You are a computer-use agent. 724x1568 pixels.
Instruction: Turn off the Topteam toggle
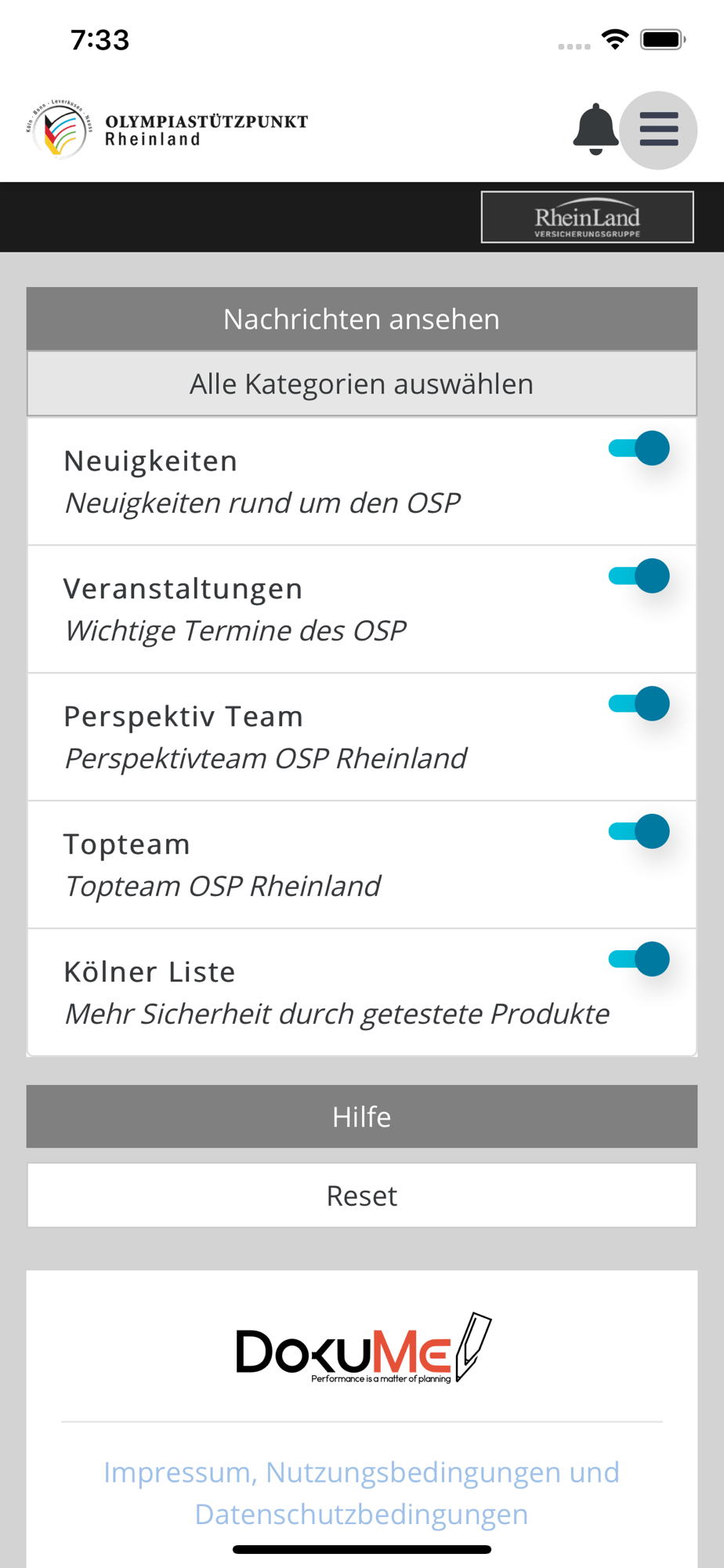[x=639, y=832]
